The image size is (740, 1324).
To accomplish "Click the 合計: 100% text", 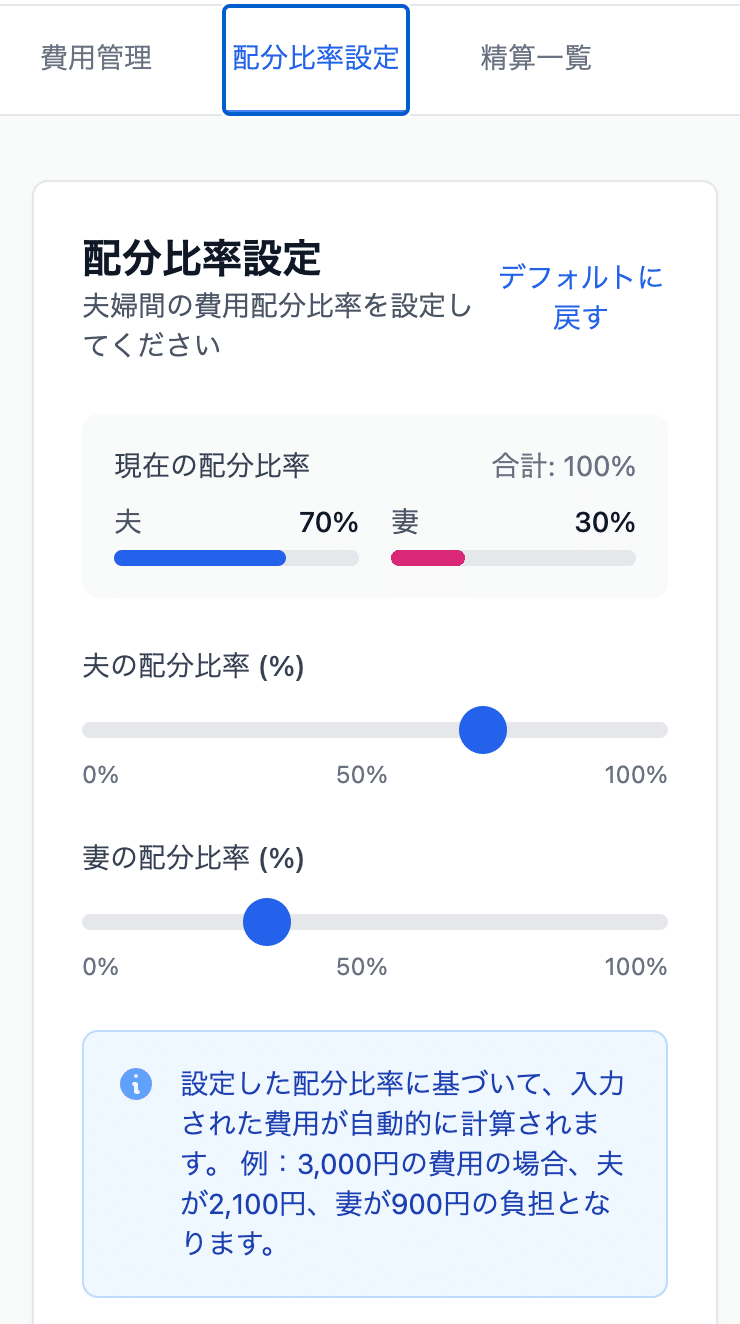I will (585, 464).
